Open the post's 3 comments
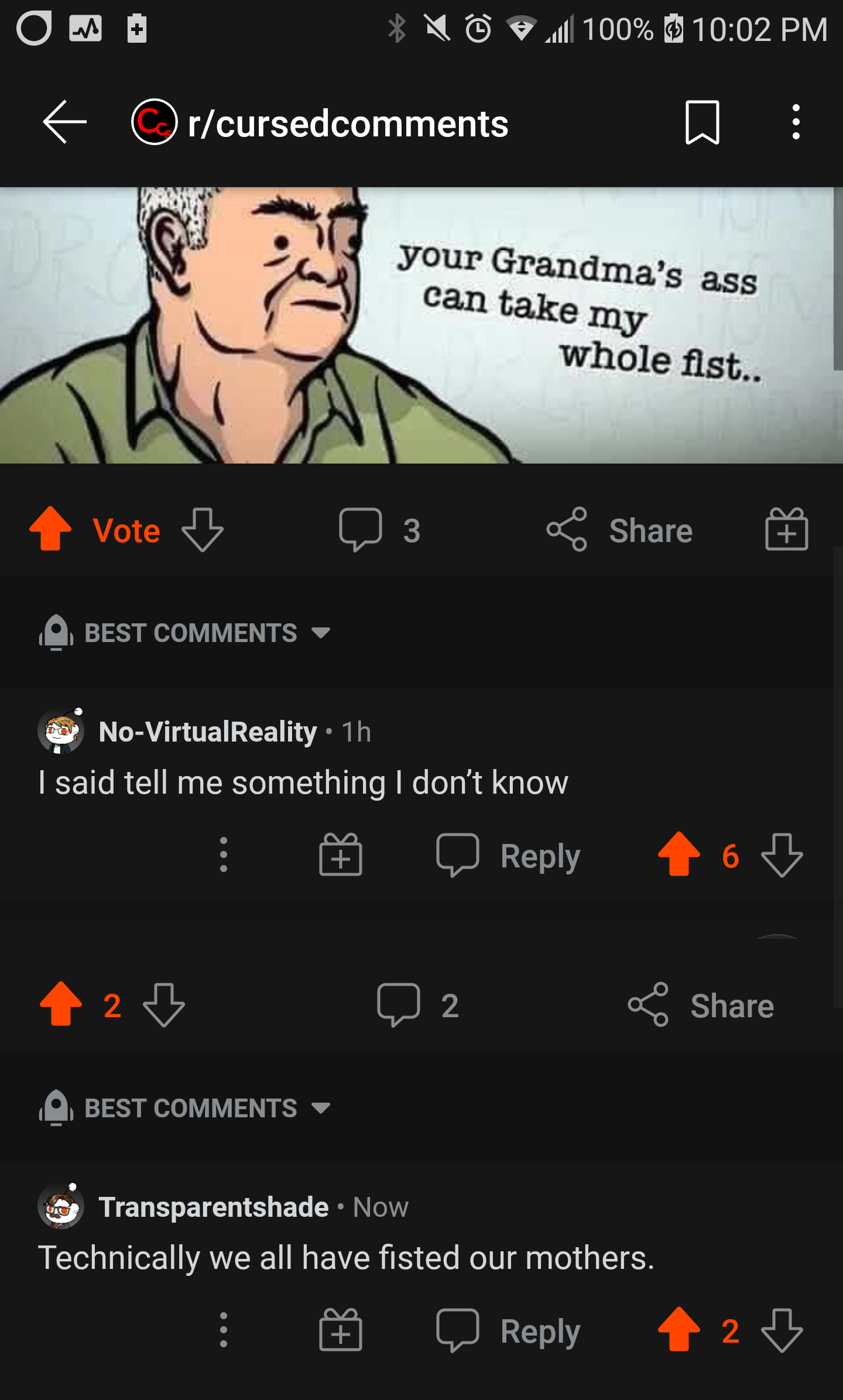 379,530
